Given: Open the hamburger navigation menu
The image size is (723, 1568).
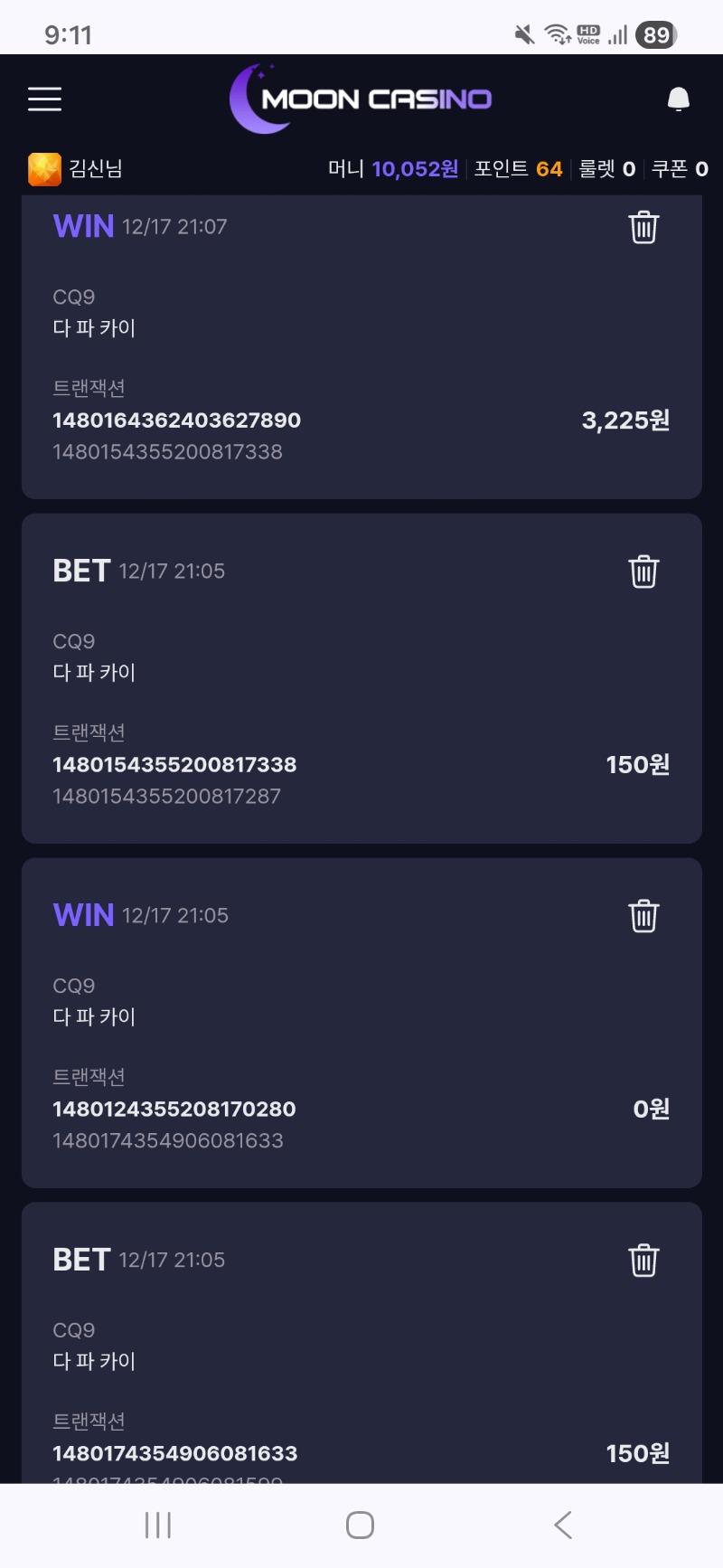Looking at the screenshot, I should (x=44, y=99).
